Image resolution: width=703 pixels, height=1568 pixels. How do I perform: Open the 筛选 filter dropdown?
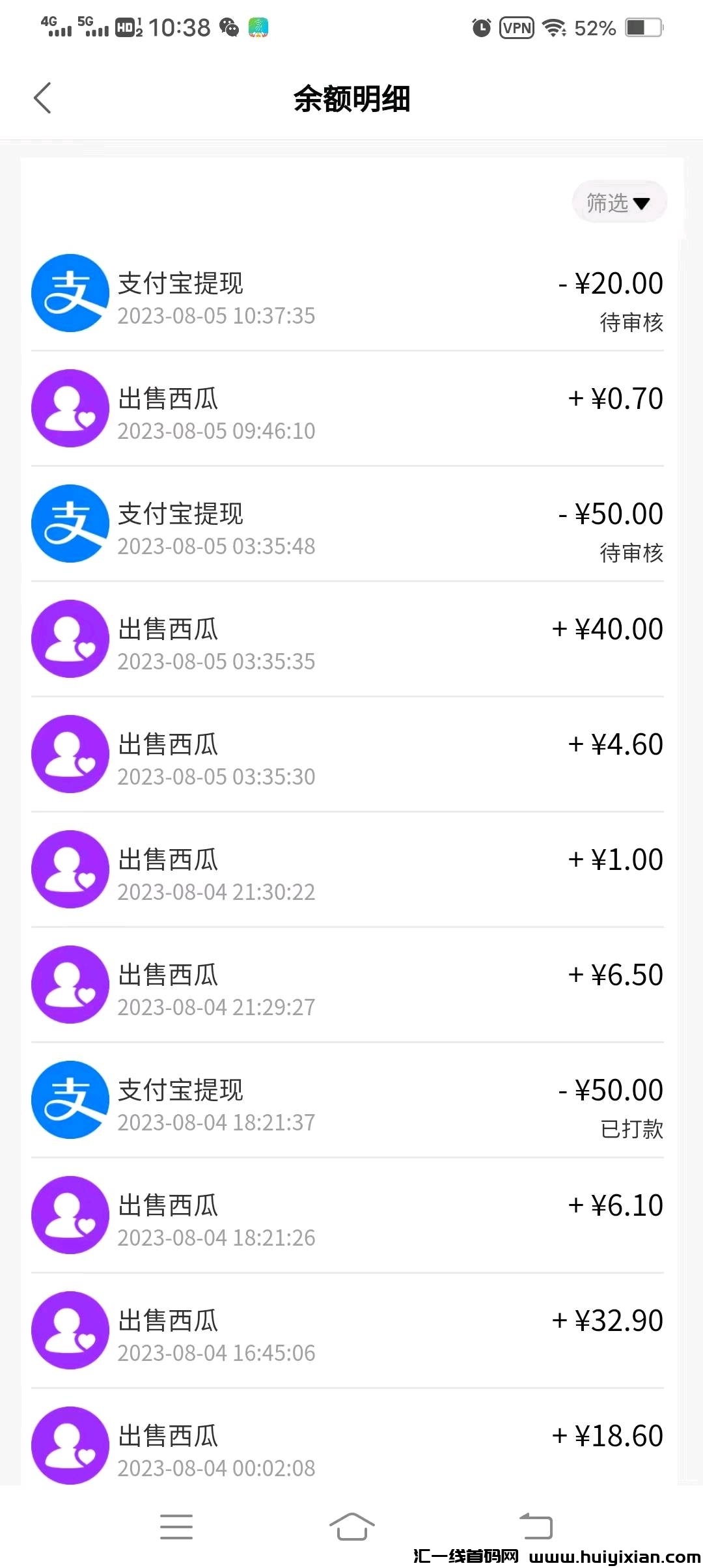click(618, 203)
